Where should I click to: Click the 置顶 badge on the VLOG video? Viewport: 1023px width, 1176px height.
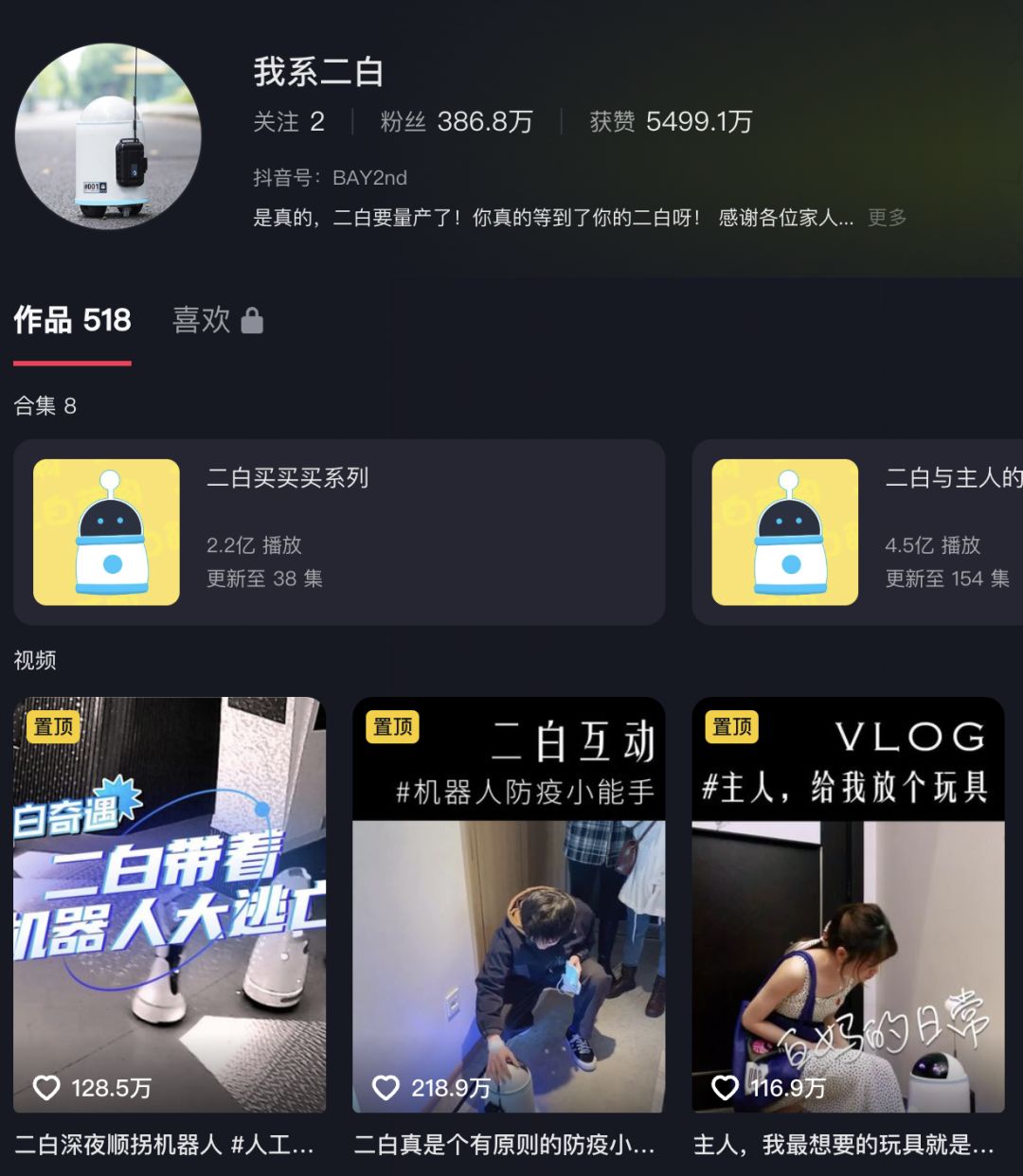pos(732,727)
